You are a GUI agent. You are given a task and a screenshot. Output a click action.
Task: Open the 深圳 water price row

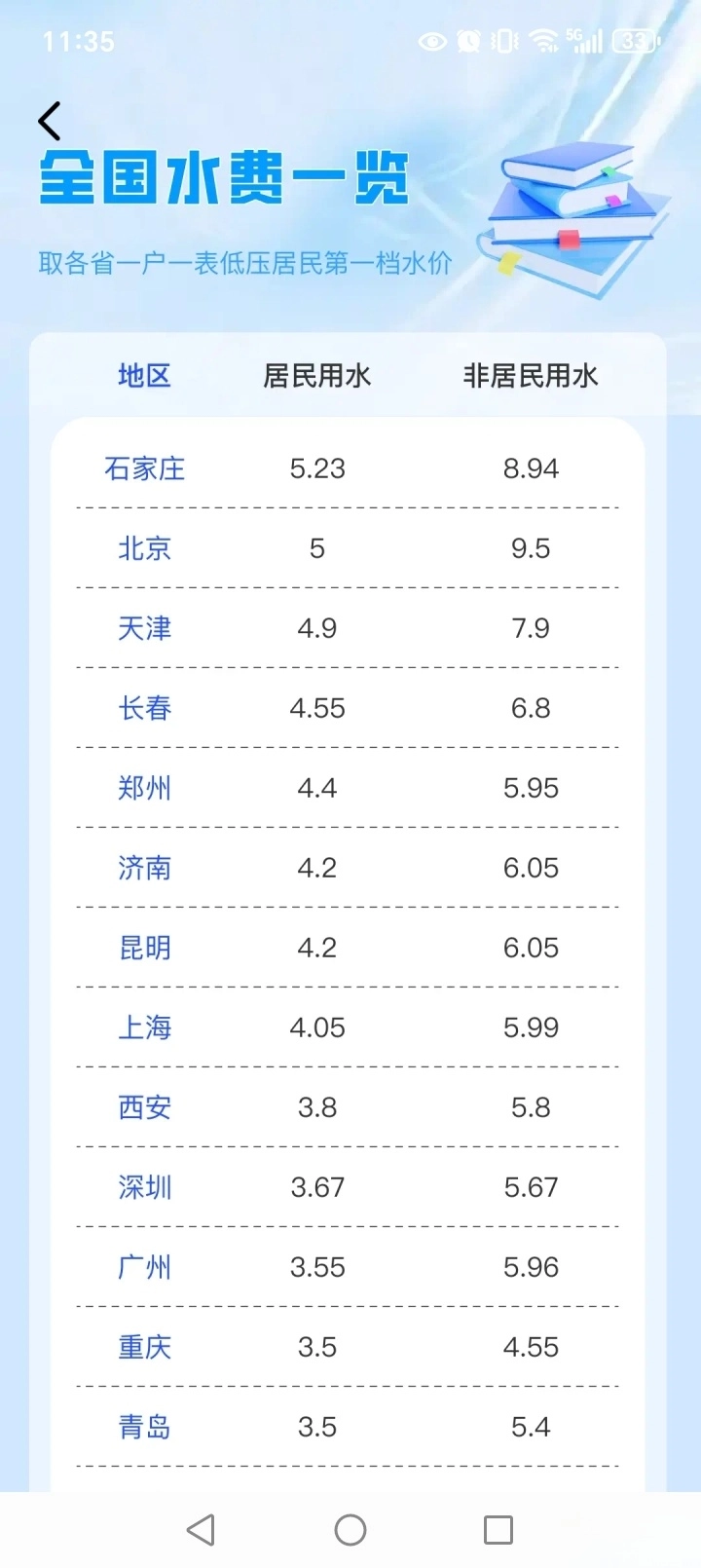click(x=144, y=1187)
